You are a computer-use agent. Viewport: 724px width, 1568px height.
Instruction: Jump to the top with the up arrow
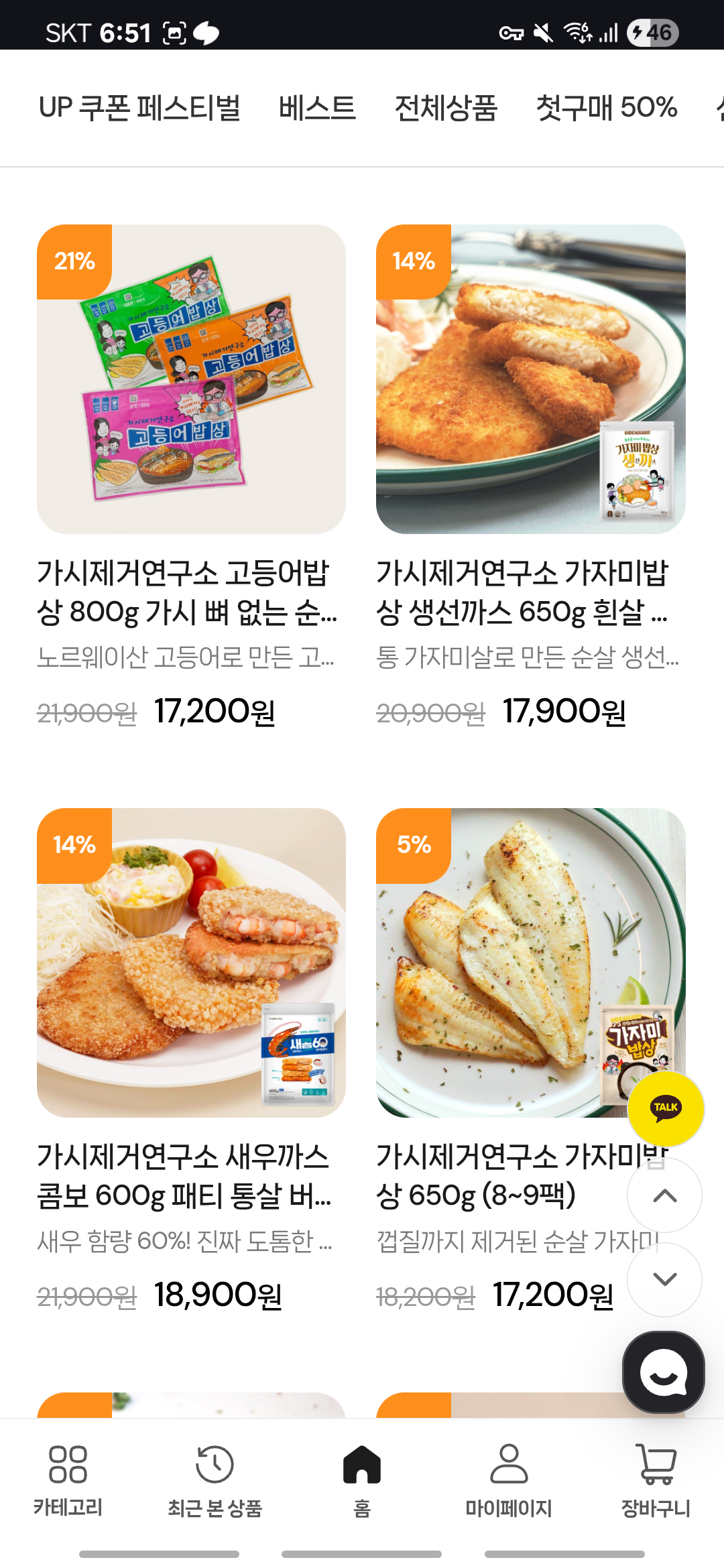(x=664, y=1195)
